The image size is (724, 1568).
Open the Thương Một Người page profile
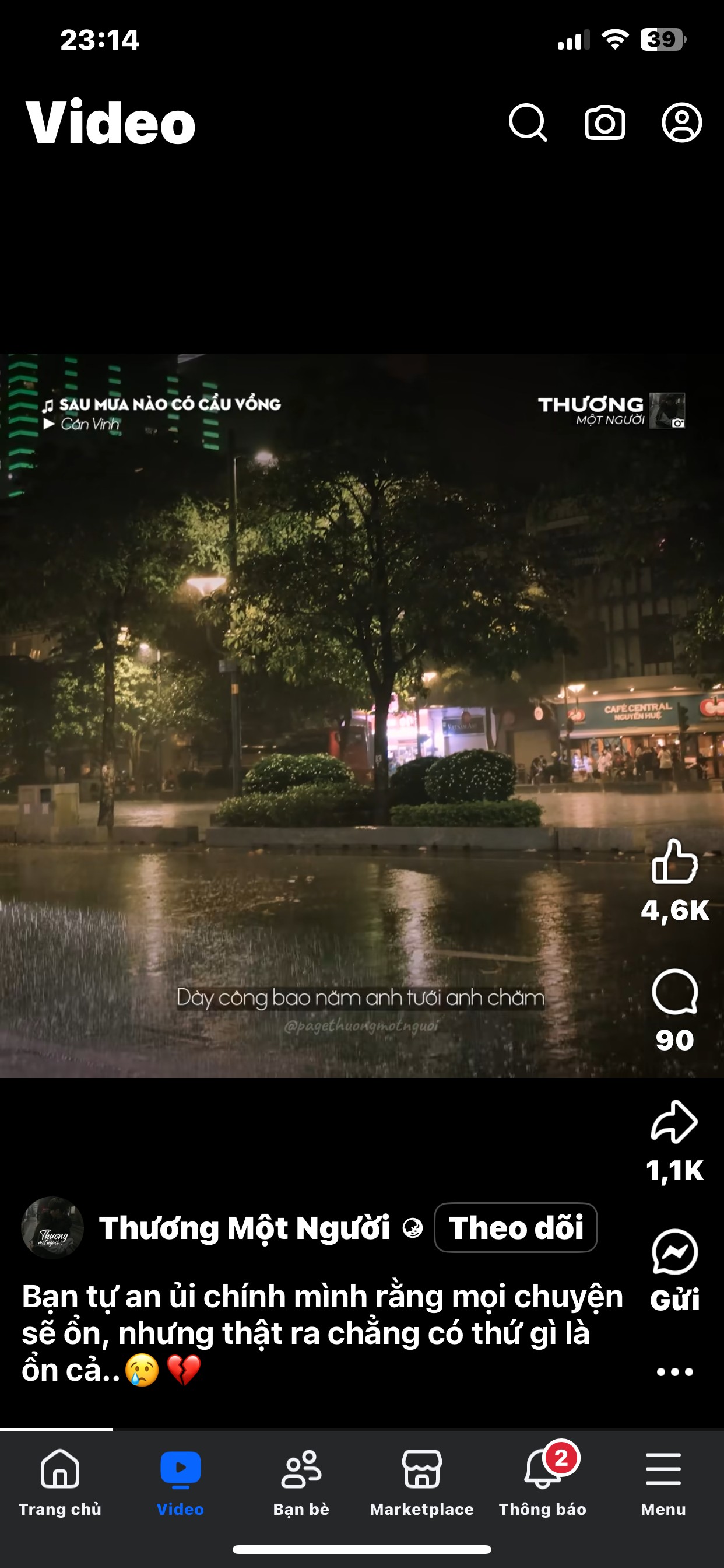(244, 1228)
